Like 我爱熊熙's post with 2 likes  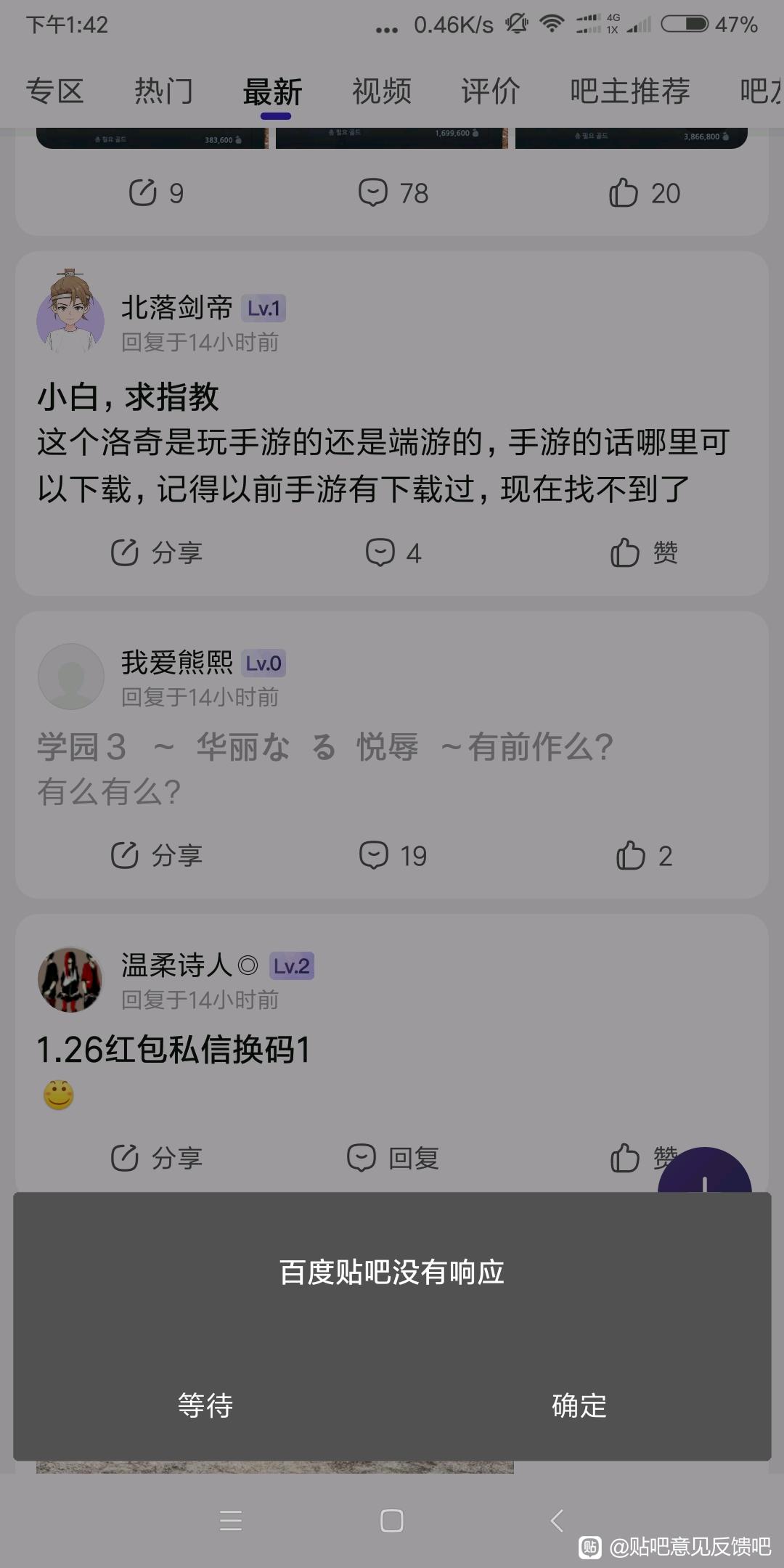tap(644, 856)
